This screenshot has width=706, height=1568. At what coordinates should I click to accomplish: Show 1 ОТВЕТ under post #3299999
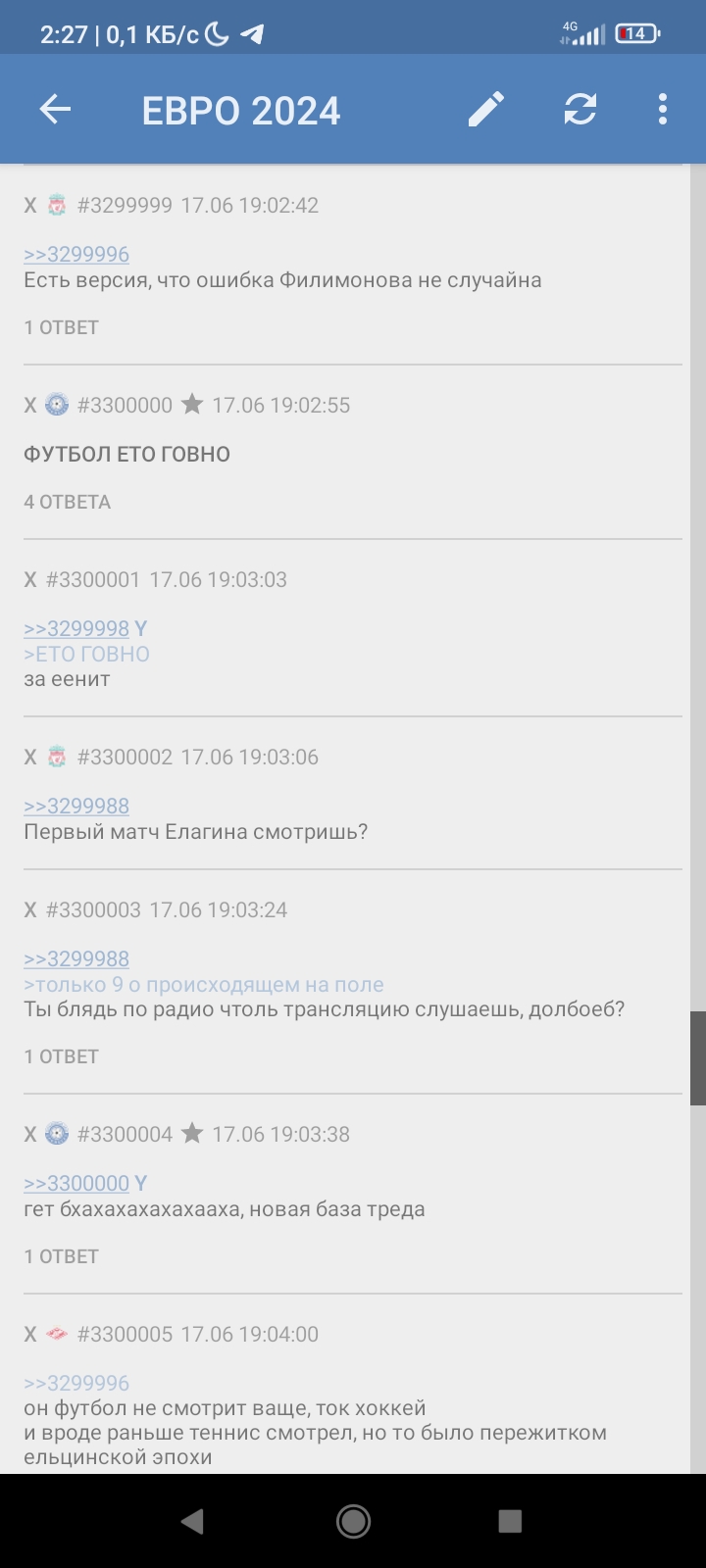click(x=62, y=327)
